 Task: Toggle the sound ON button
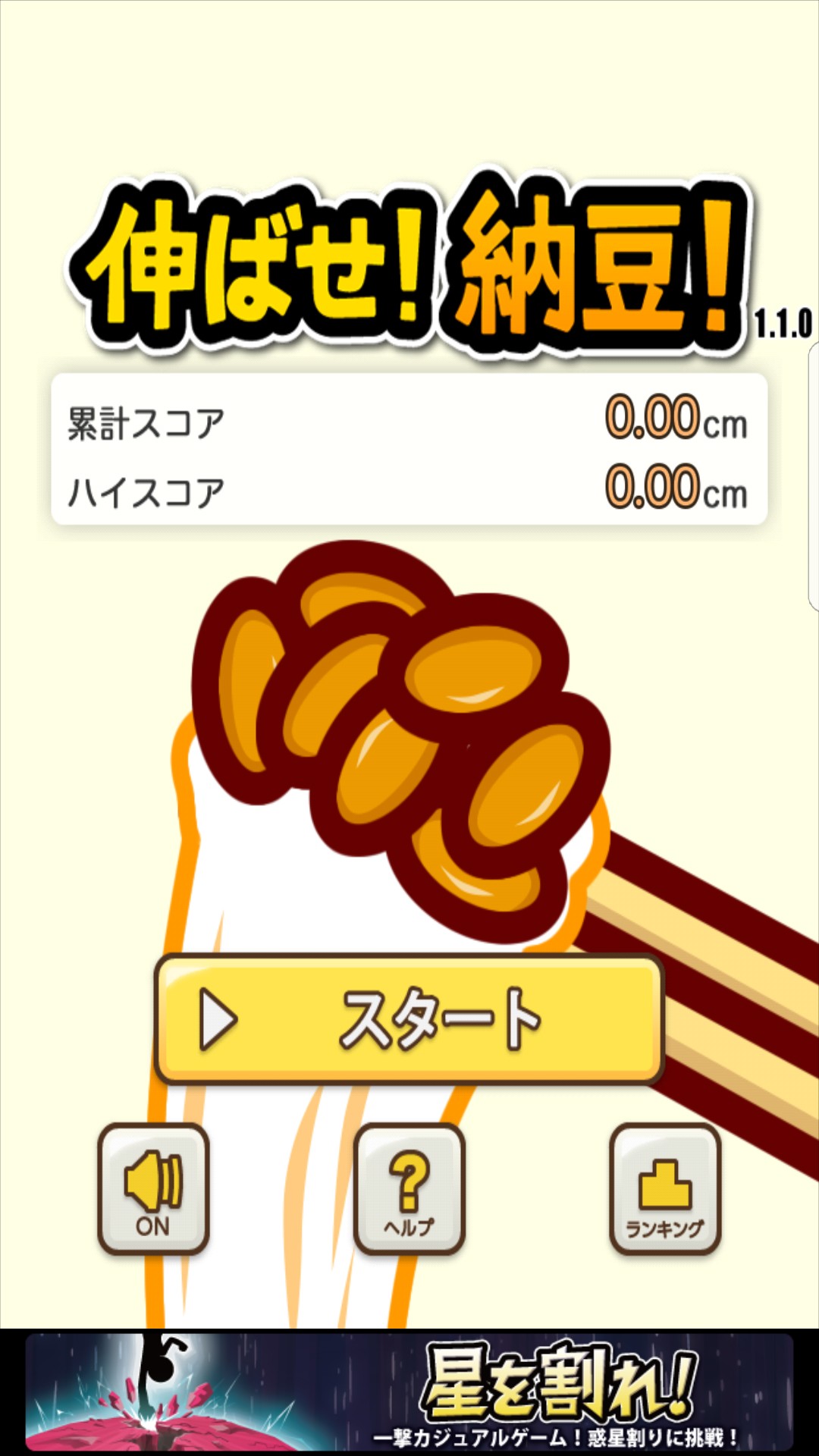tap(153, 1188)
